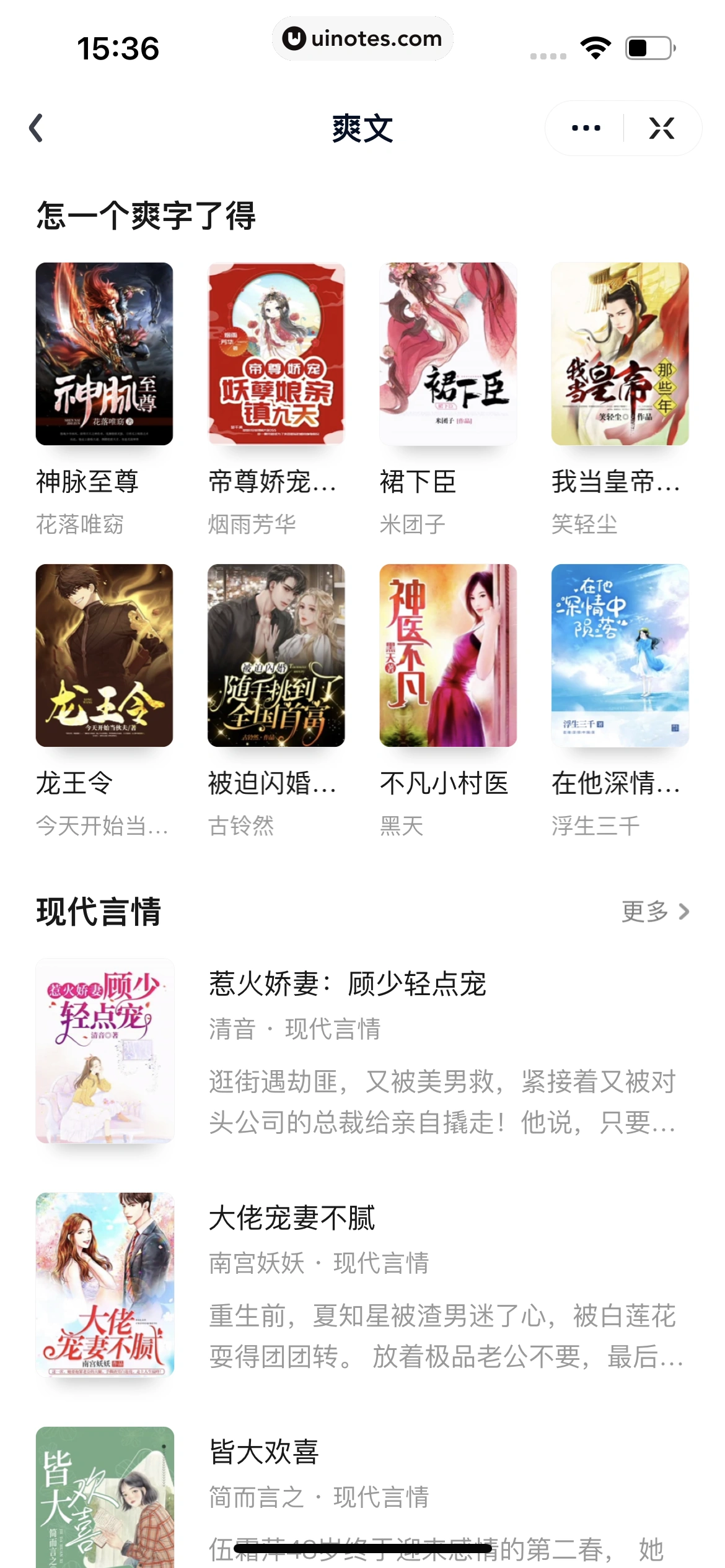Tap the uinotes.com pill at top

(x=362, y=38)
